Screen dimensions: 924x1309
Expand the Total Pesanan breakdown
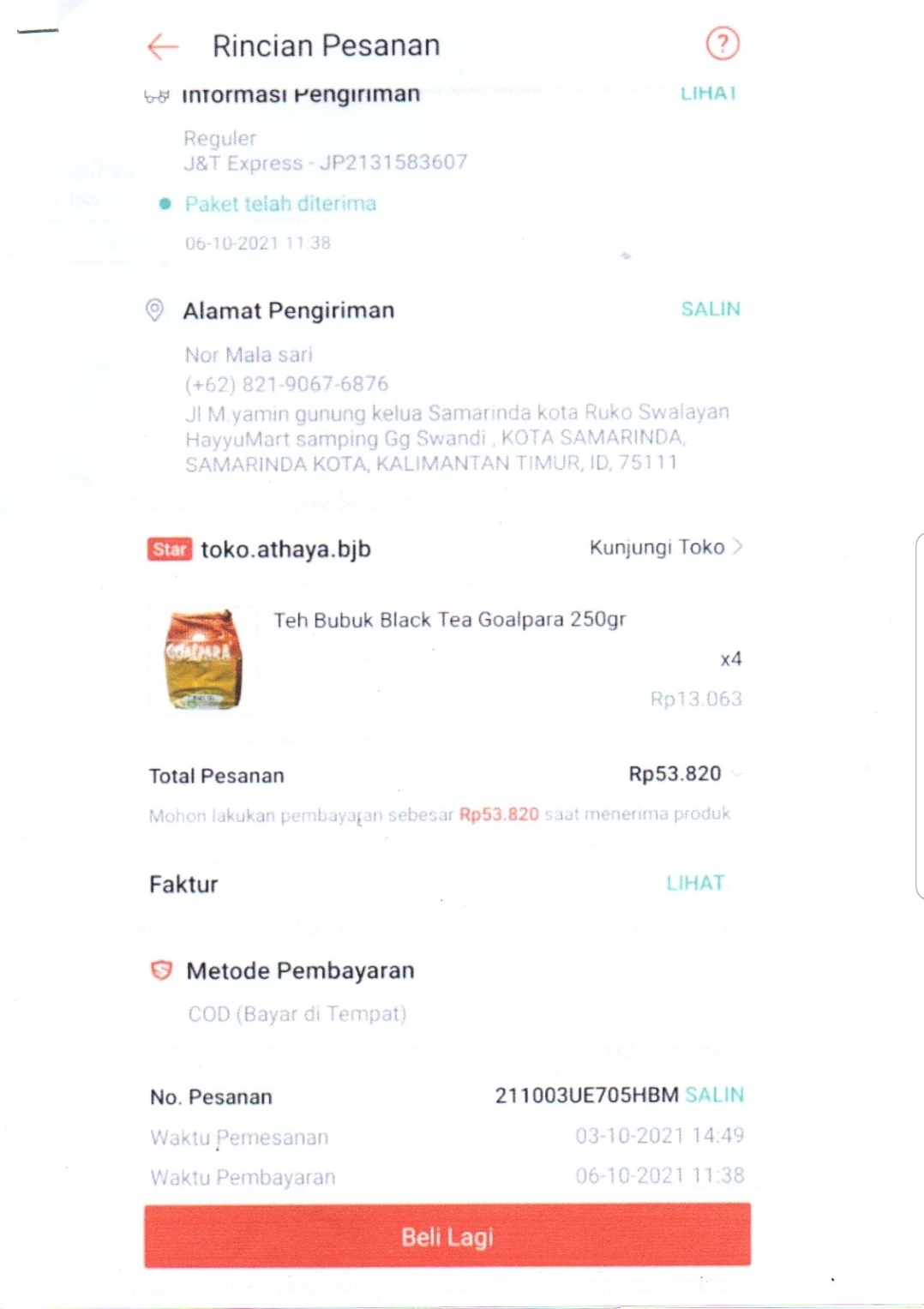(x=737, y=774)
